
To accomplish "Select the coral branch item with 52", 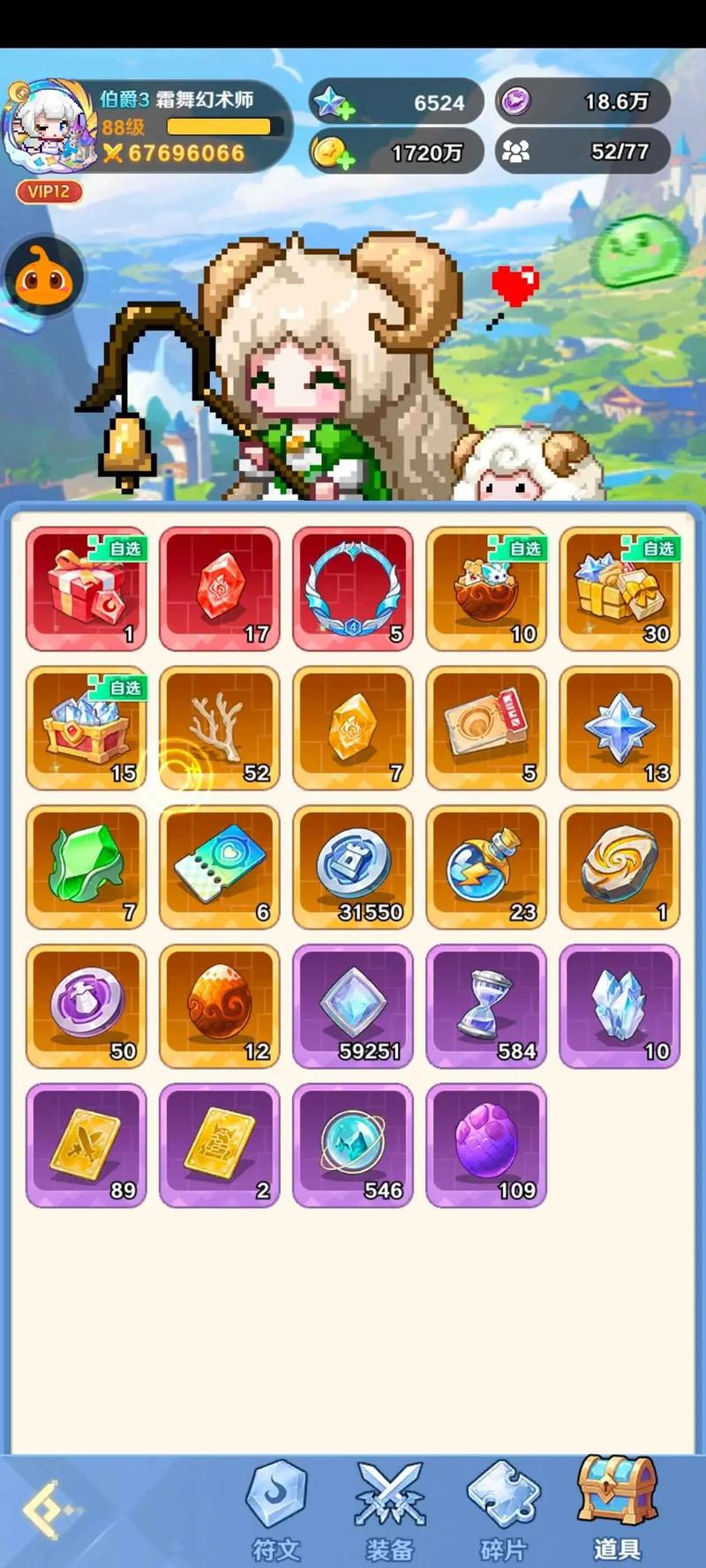I will pos(220,728).
